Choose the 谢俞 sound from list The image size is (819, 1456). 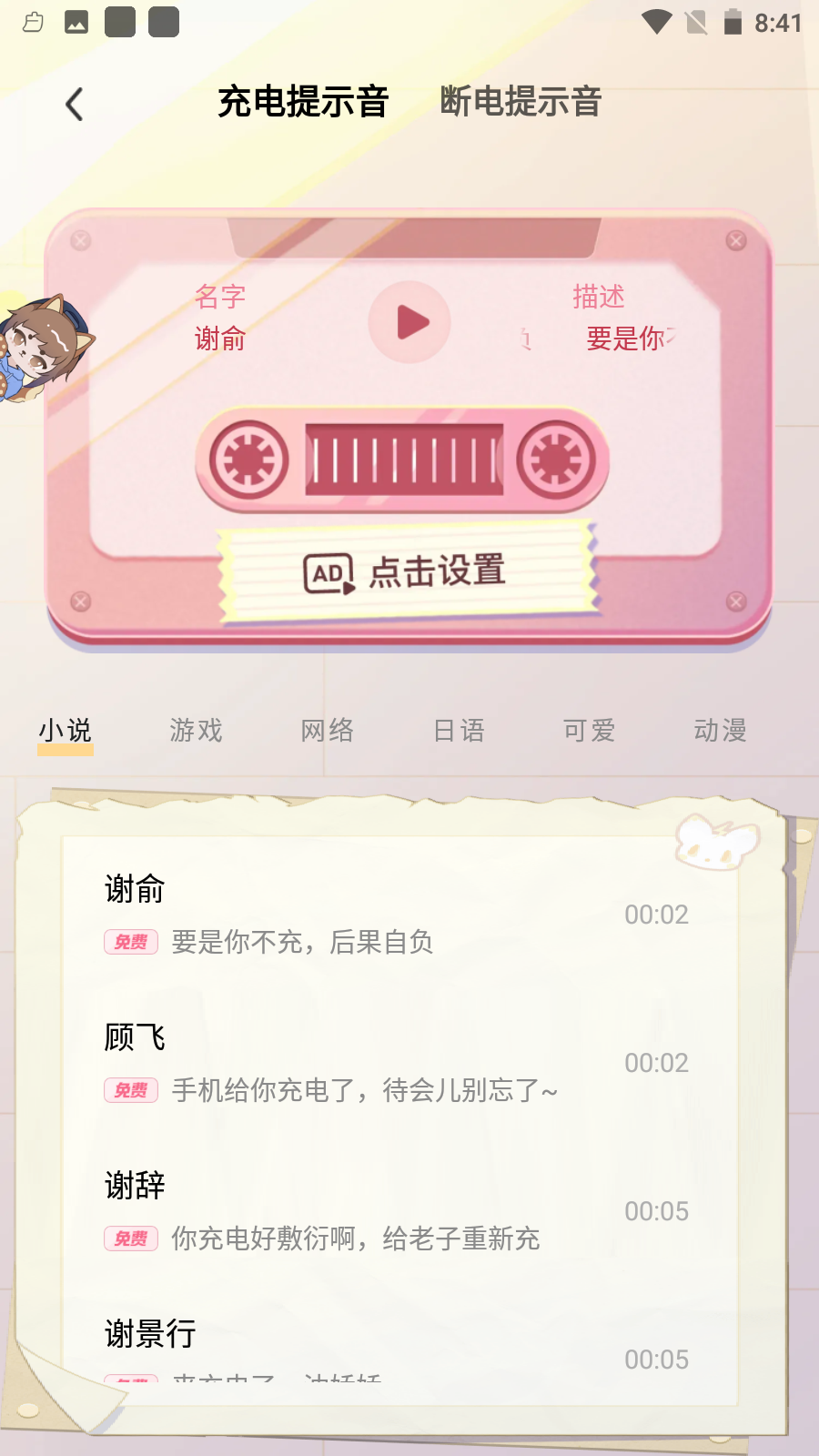[396, 915]
